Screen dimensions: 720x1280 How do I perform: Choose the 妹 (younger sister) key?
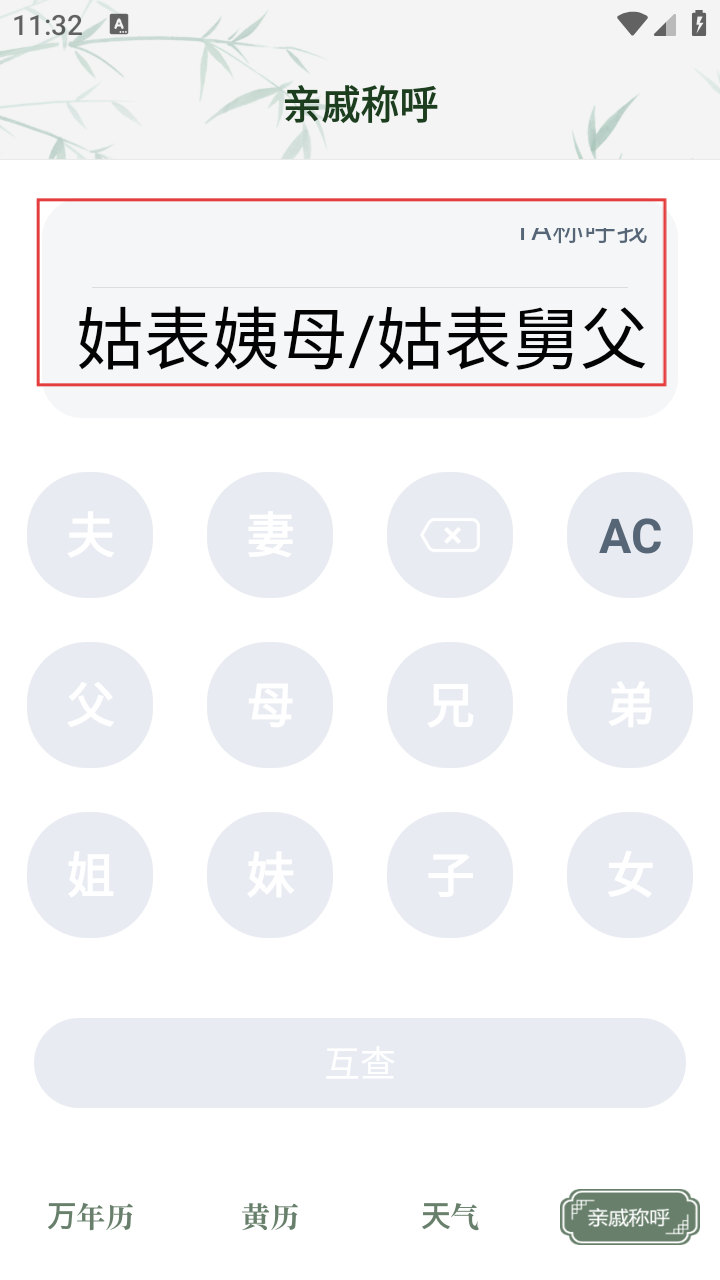pyautogui.click(x=270, y=875)
